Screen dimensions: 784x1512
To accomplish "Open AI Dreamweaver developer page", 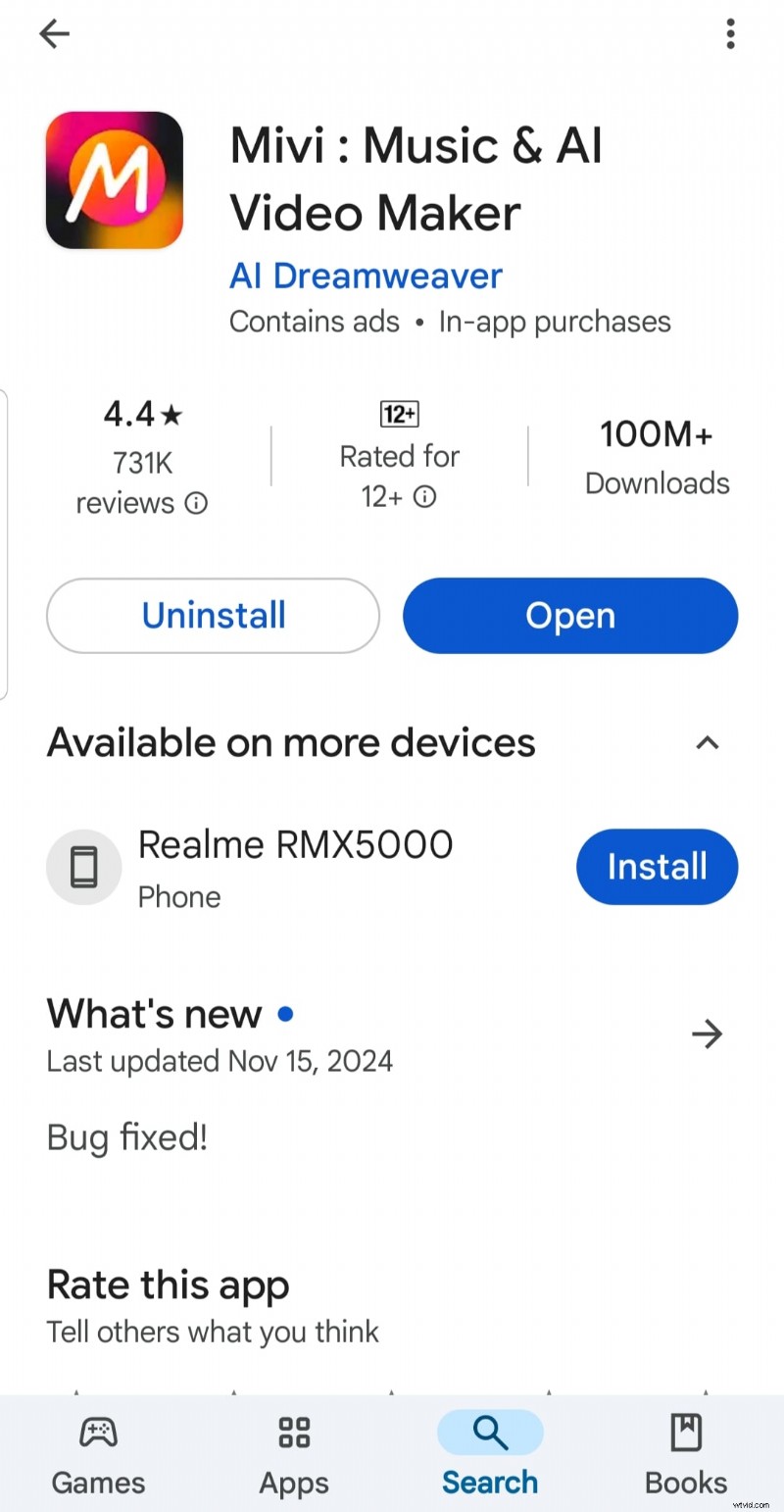I will (366, 276).
